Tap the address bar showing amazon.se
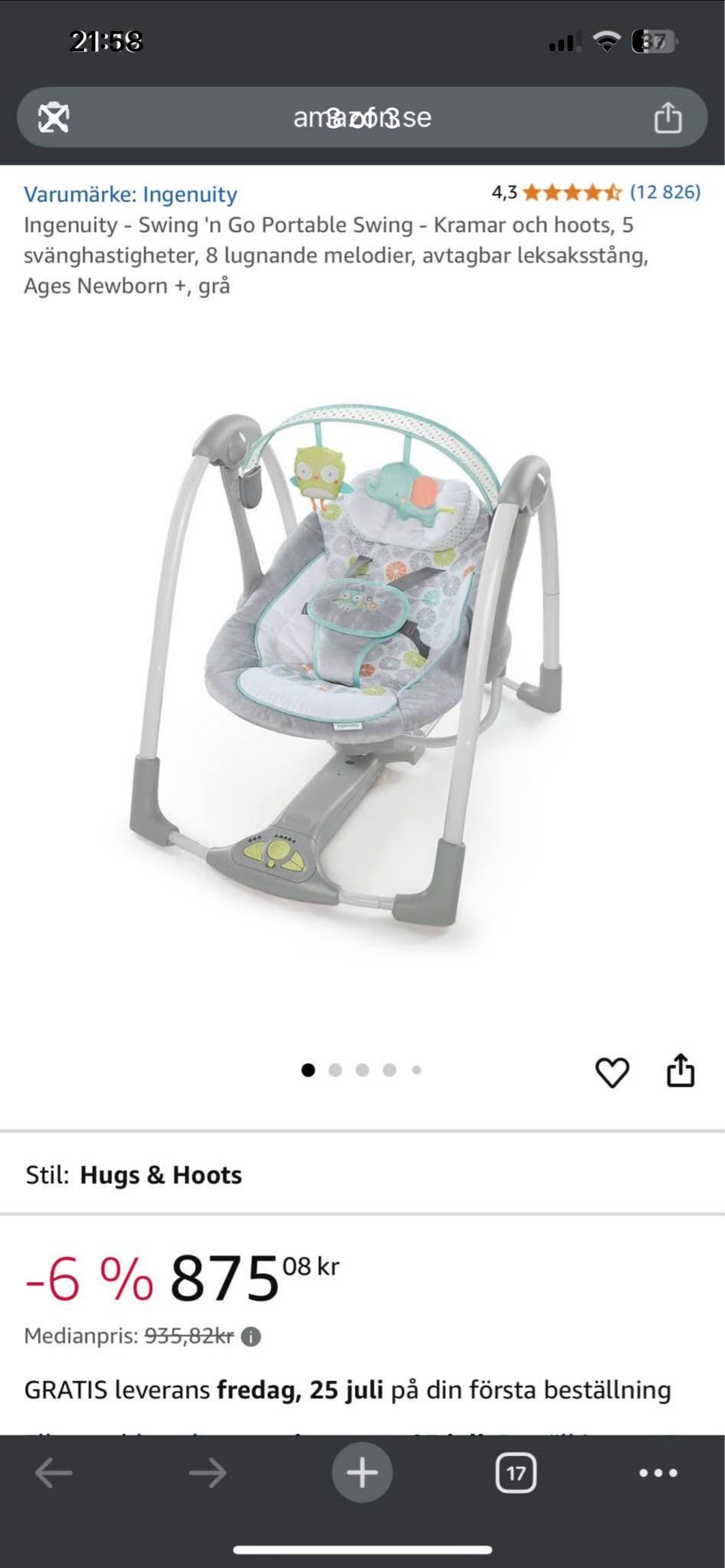The width and height of the screenshot is (725, 1568). coord(362,118)
